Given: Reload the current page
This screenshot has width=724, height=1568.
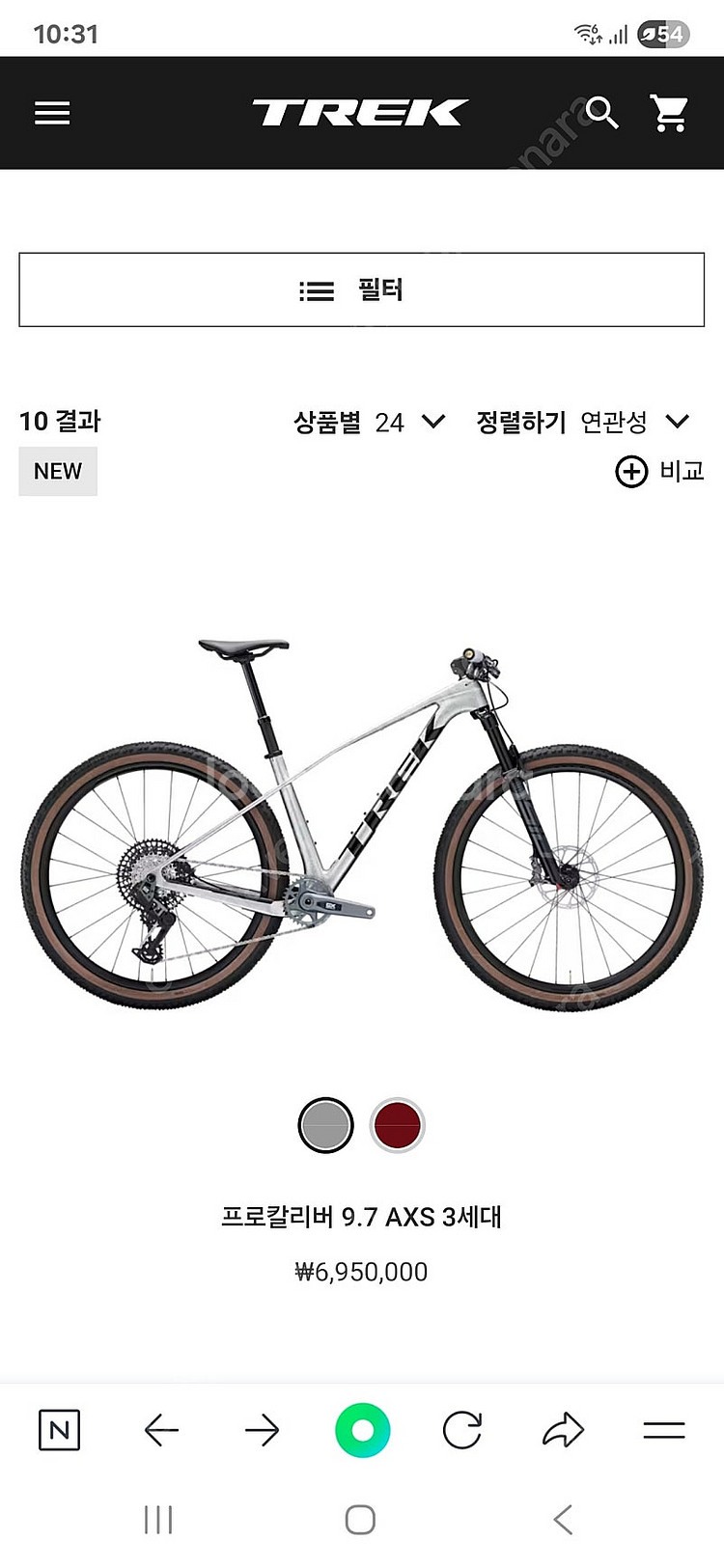Looking at the screenshot, I should (x=462, y=1429).
